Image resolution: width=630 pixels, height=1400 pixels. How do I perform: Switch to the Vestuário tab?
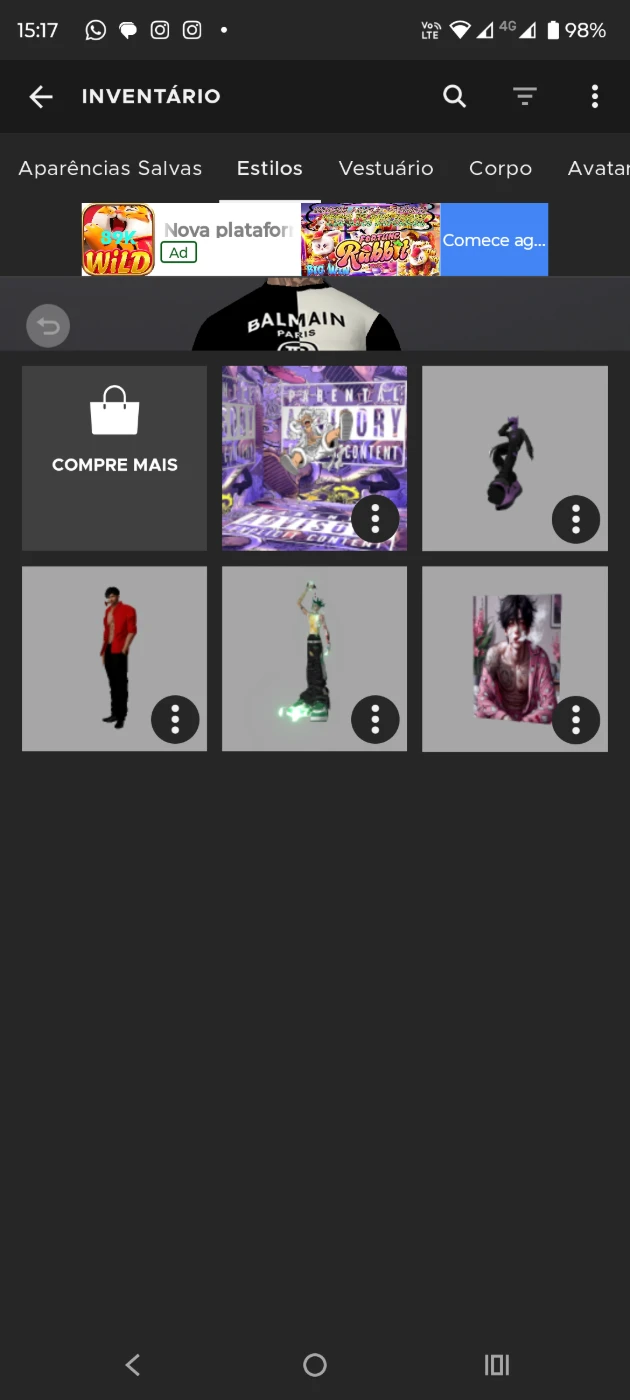(x=386, y=169)
